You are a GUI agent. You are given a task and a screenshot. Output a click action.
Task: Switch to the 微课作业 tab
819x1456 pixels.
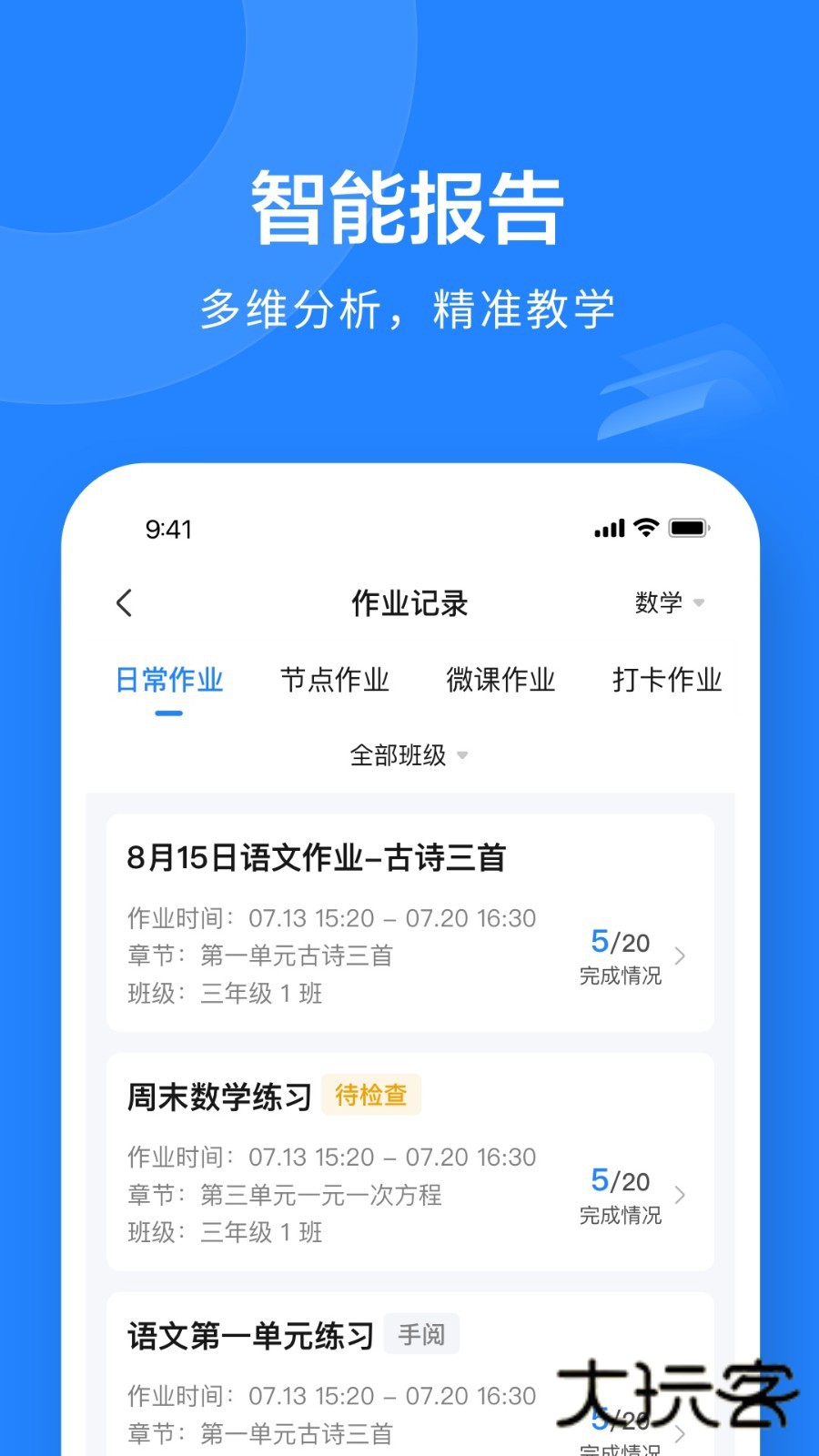(x=500, y=679)
